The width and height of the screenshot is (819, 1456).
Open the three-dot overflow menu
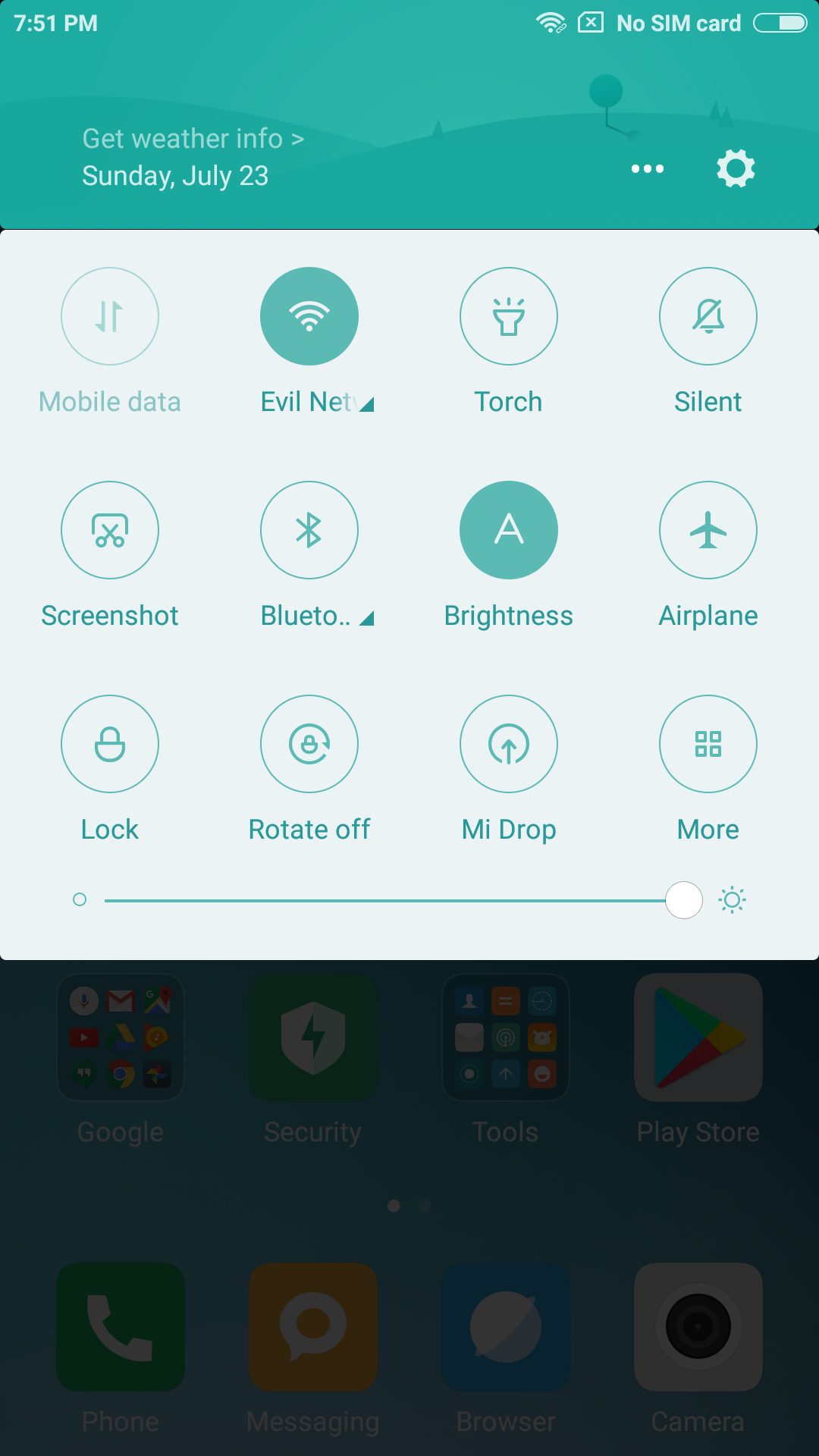647,168
